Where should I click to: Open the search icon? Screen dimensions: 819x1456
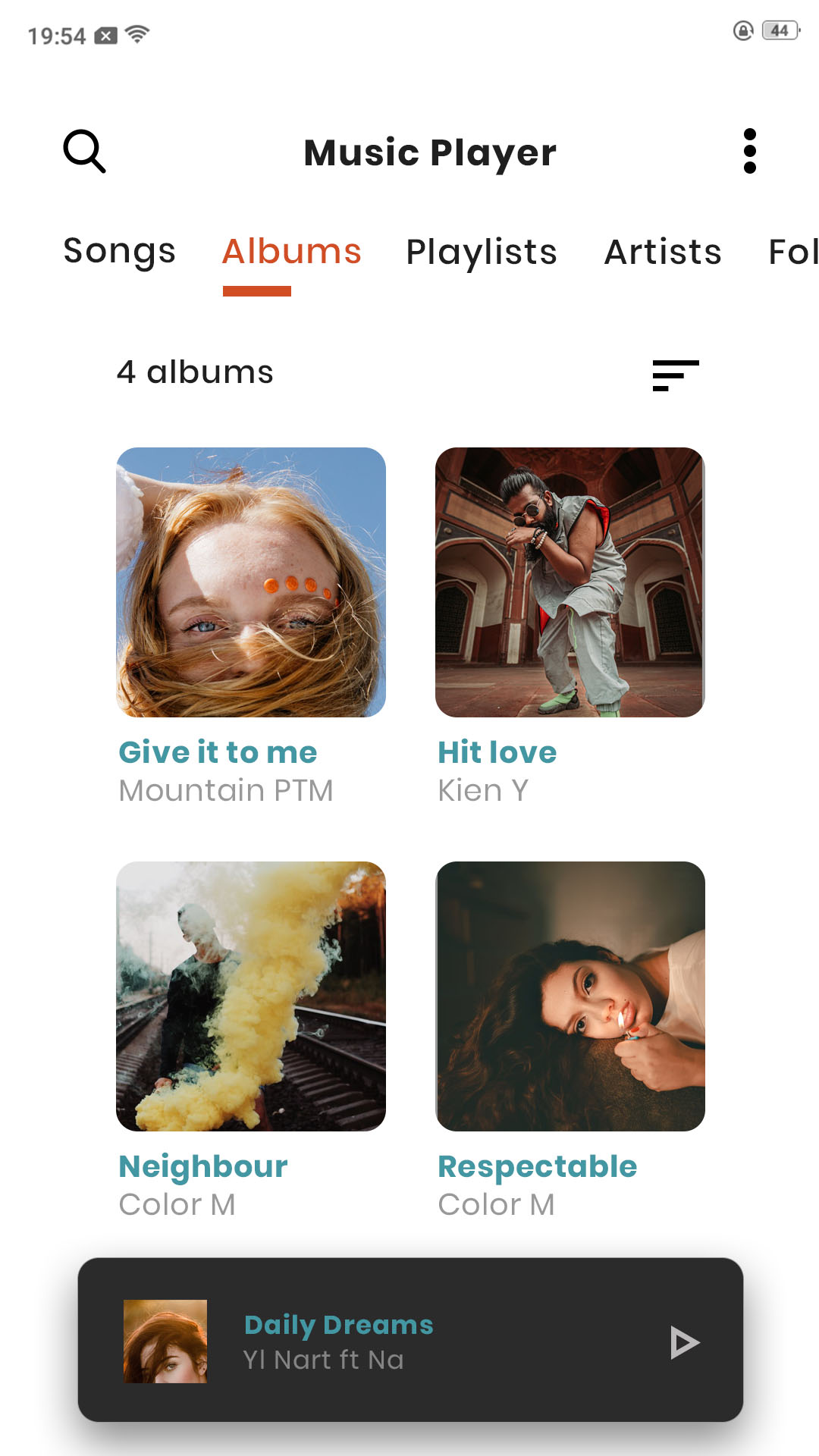coord(84,152)
